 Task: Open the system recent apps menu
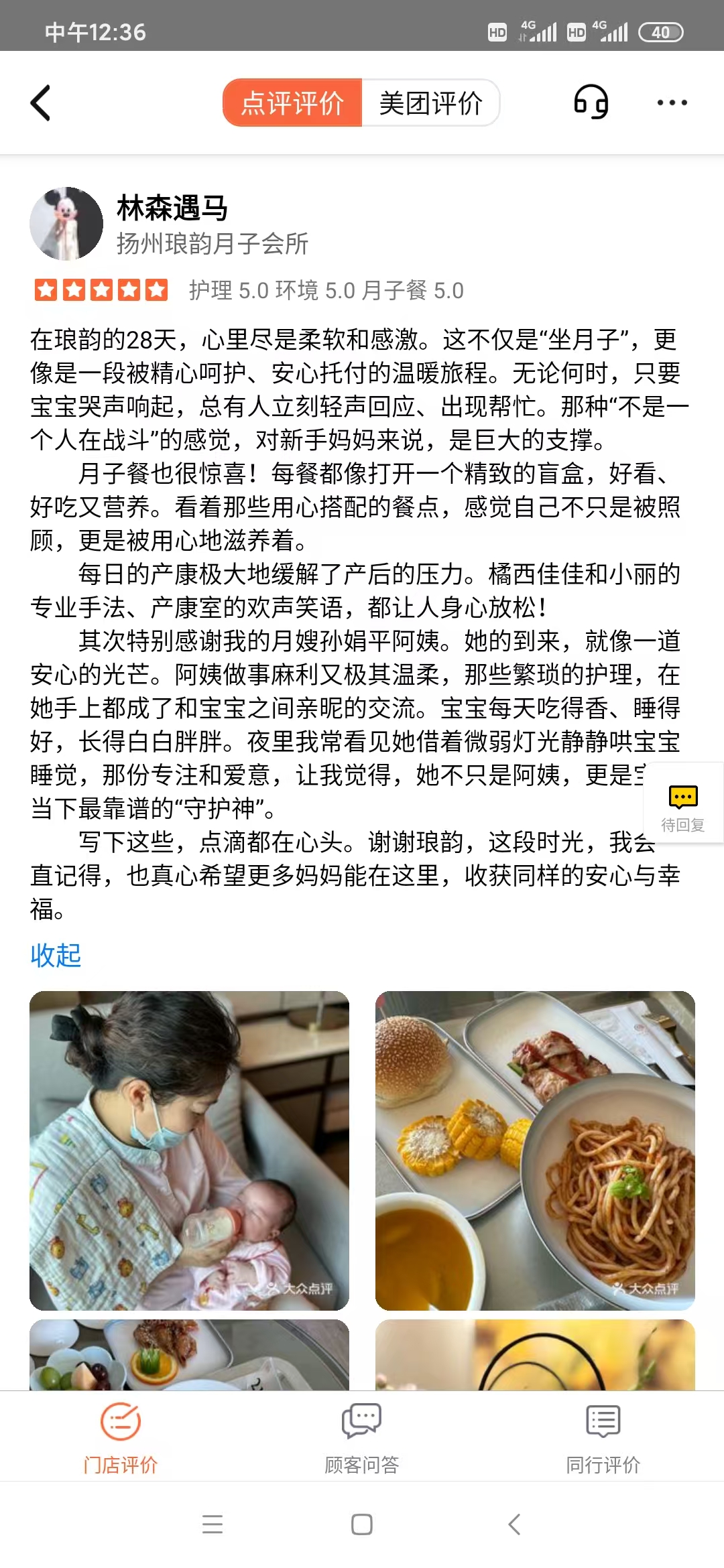point(213,1524)
